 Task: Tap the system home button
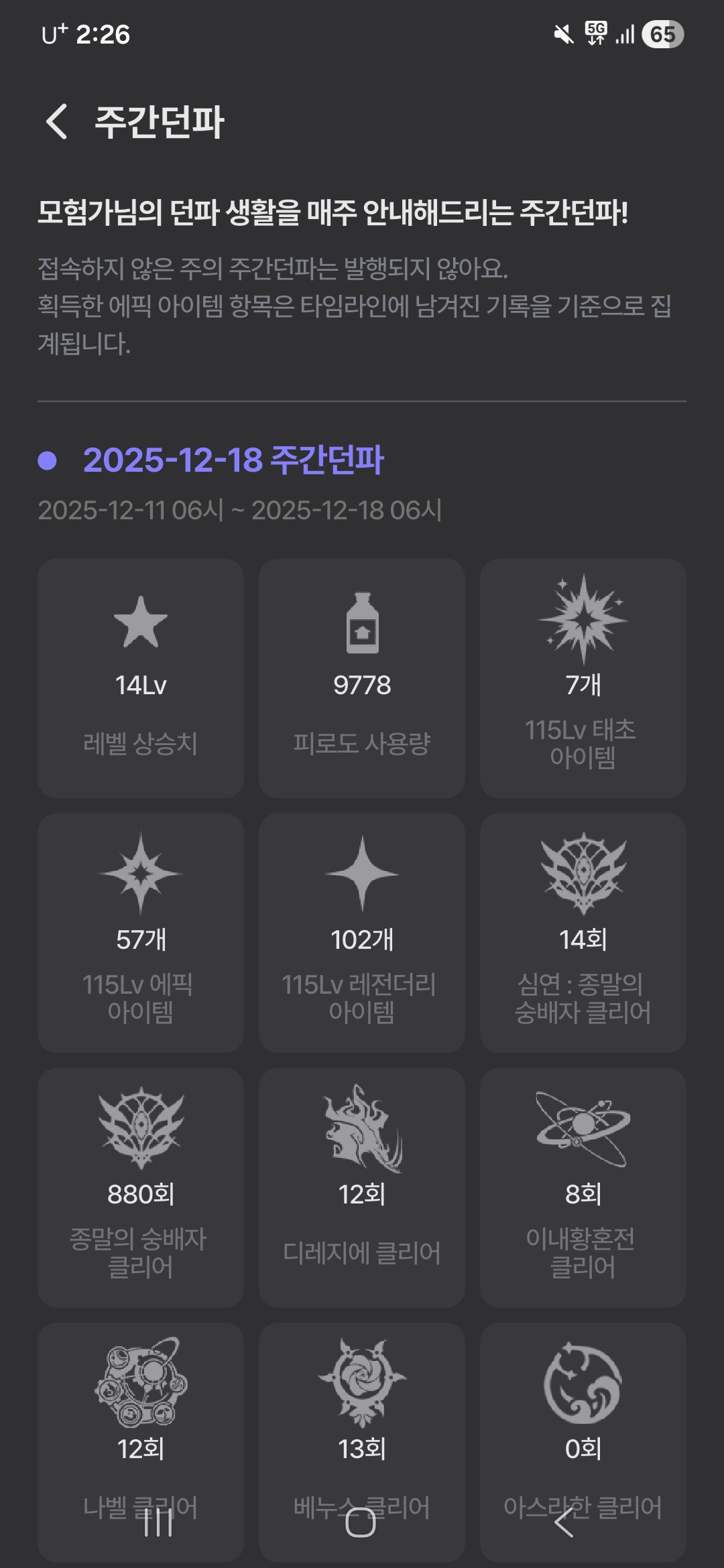coord(361,1522)
